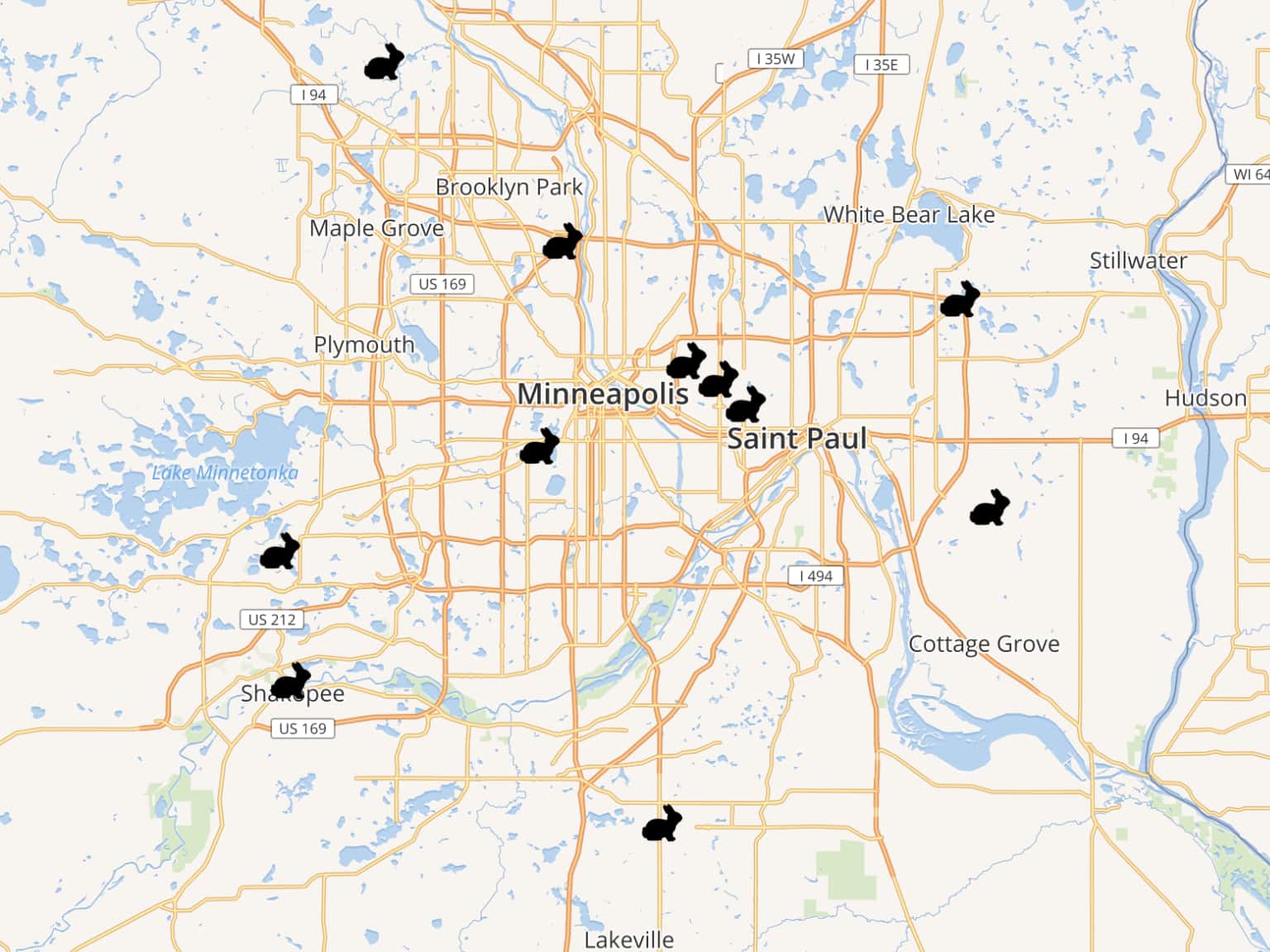Select the rabbit marker north of Lakeville
The height and width of the screenshot is (952, 1270).
(x=661, y=824)
